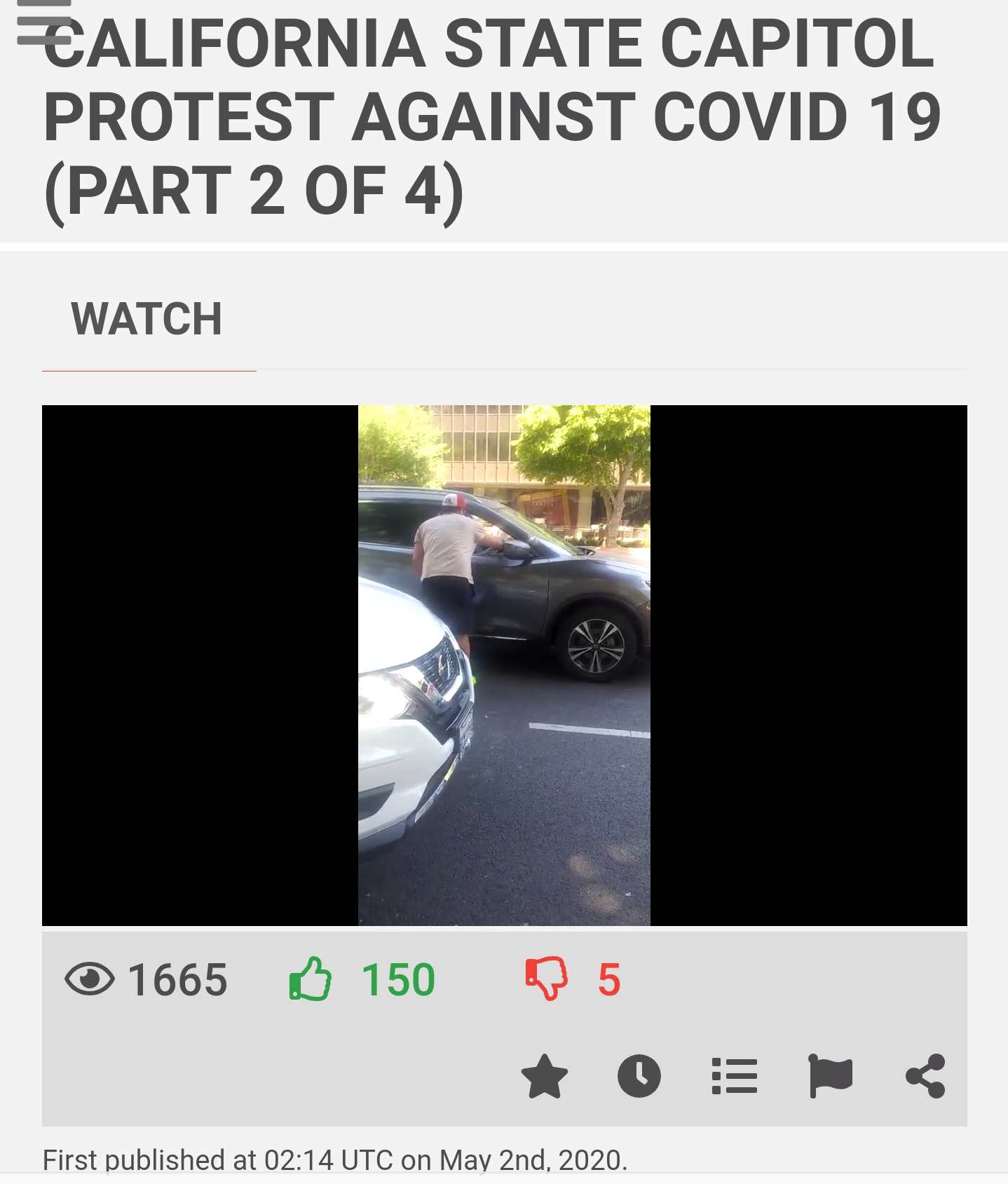Like the video with thumbs up
Image resolution: width=1008 pixels, height=1184 pixels.
[x=311, y=979]
